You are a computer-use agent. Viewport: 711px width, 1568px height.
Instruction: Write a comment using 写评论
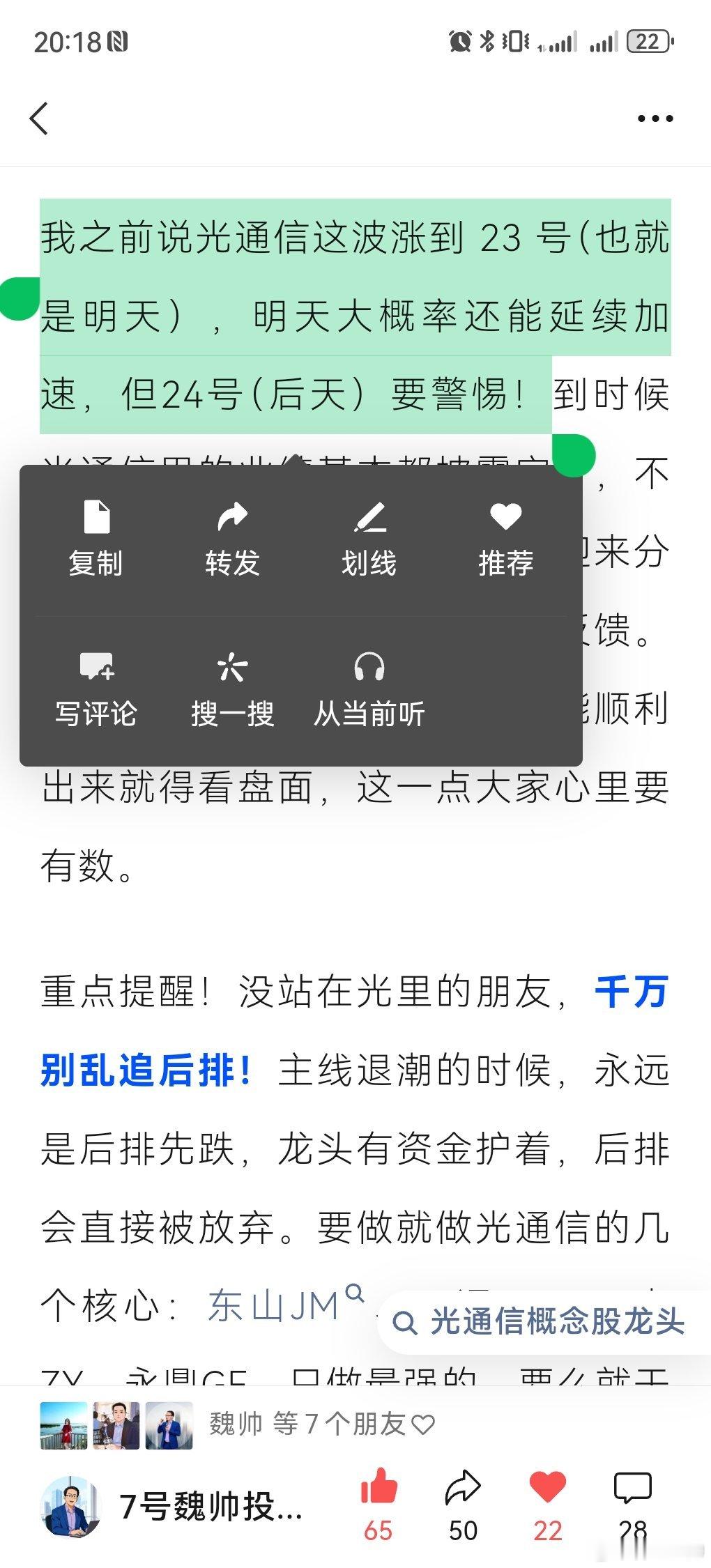tap(96, 690)
